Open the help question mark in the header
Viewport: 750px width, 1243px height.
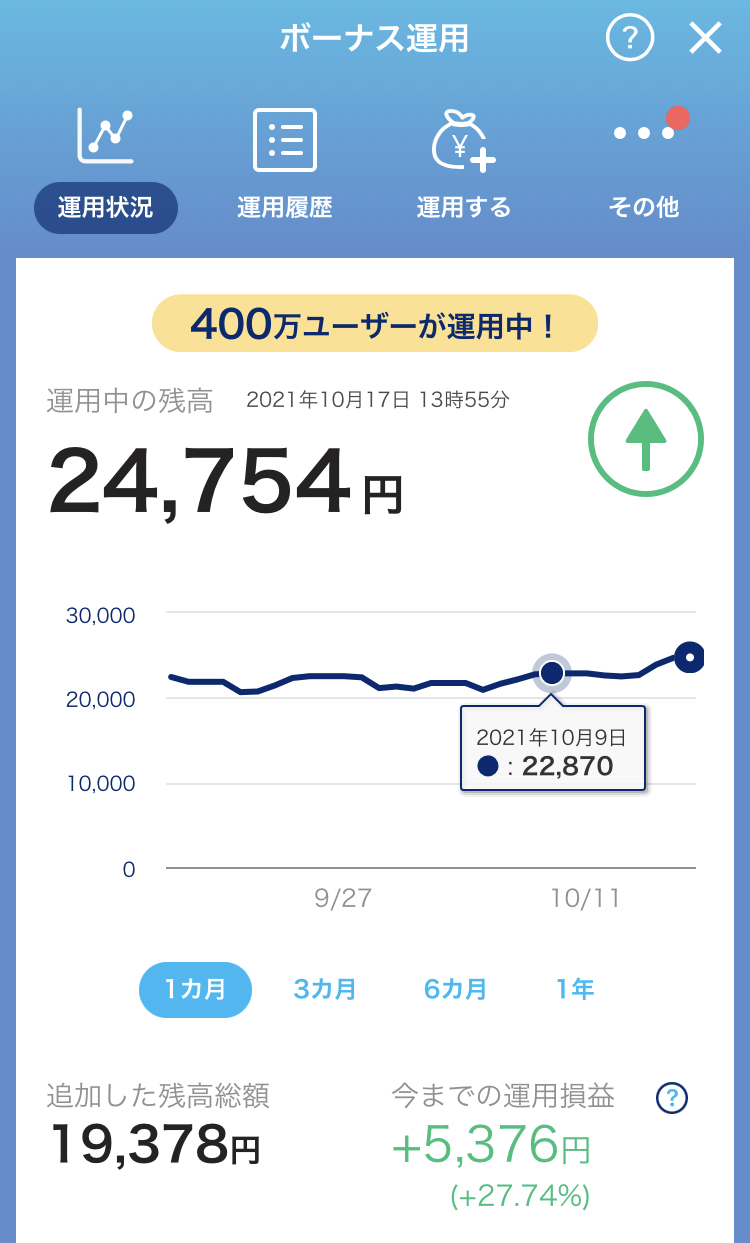tap(630, 39)
